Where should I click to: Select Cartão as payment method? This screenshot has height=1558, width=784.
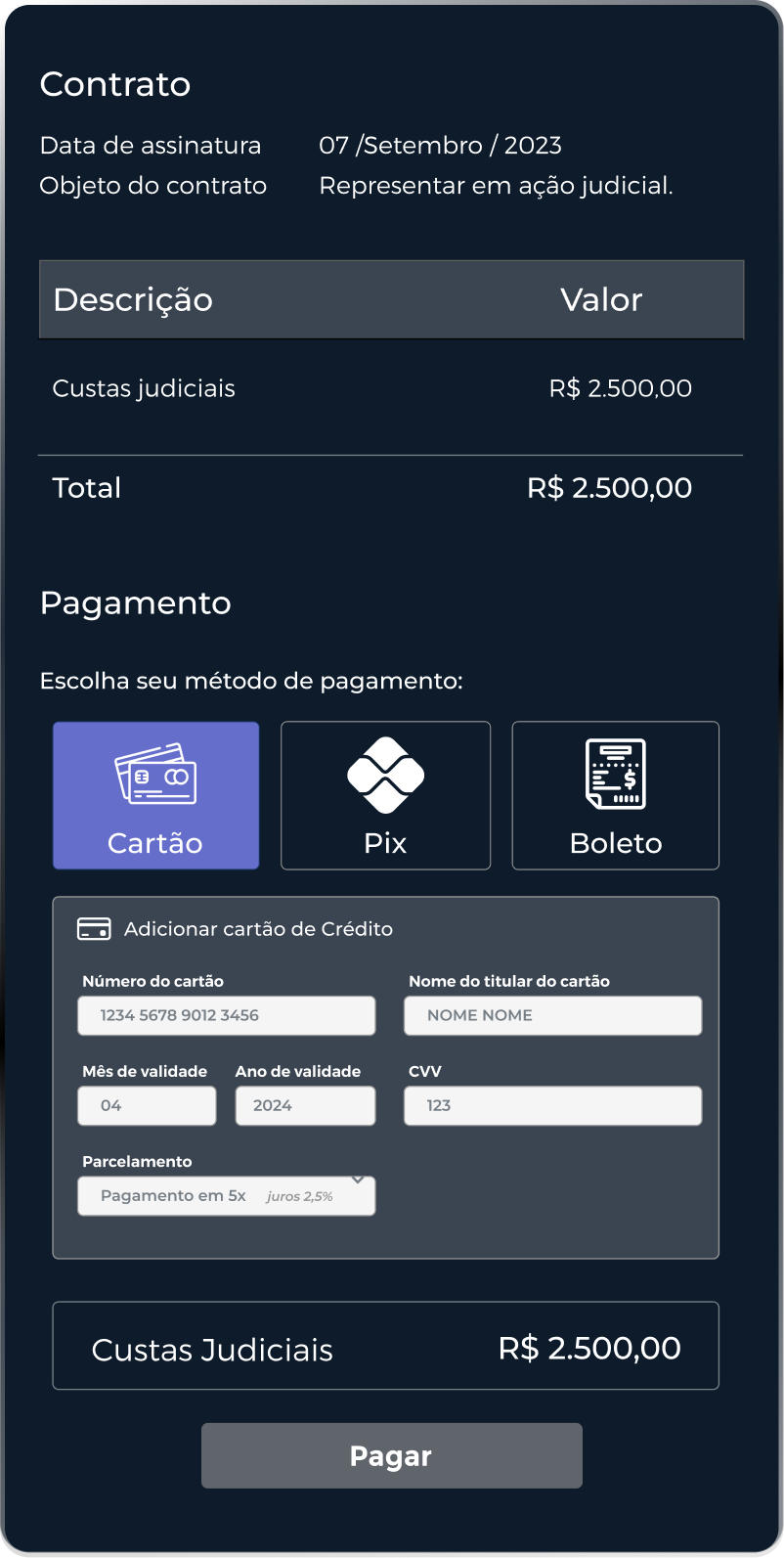pos(155,795)
